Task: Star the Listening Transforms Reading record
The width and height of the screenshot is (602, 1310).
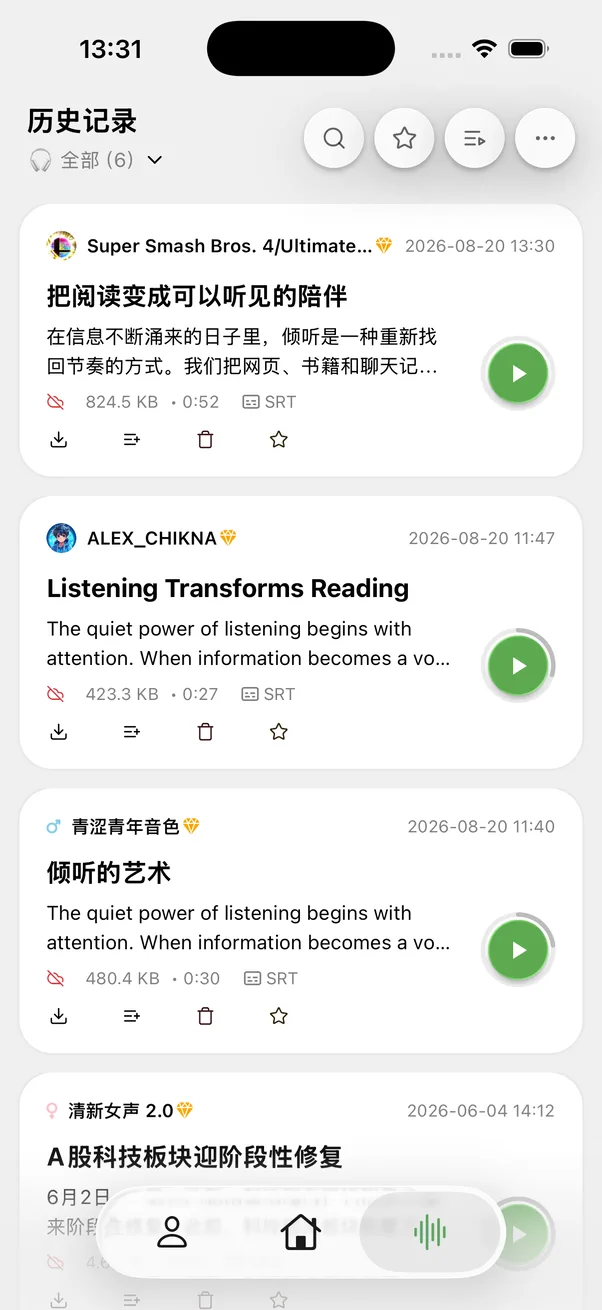Action: tap(279, 732)
